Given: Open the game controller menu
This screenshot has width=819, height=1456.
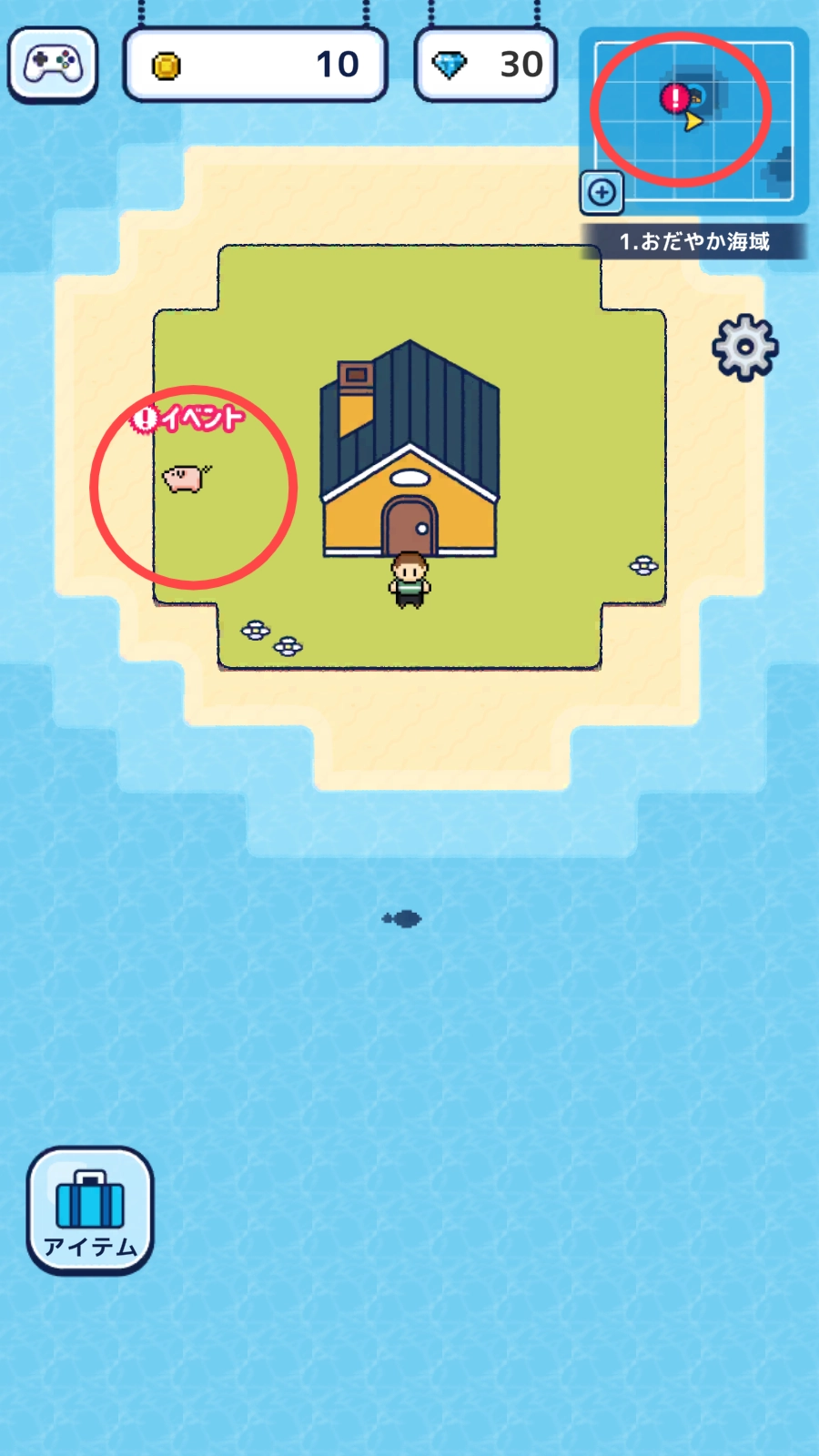Looking at the screenshot, I should point(53,65).
